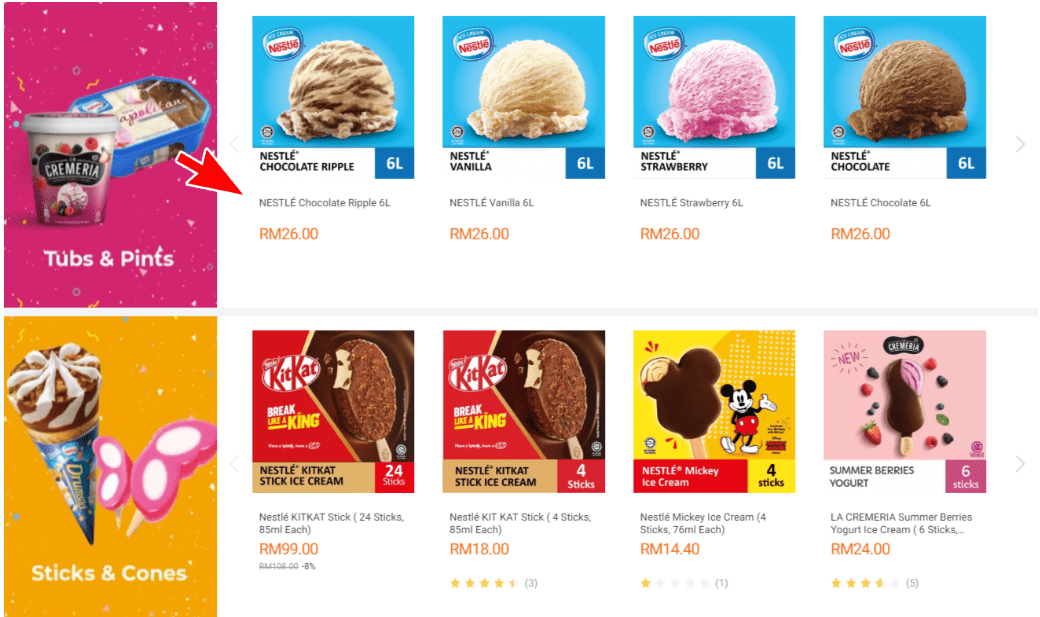1040x617 pixels.
Task: Select LA CREMERIA Summer Berries Yogurt product
Action: pos(904,411)
